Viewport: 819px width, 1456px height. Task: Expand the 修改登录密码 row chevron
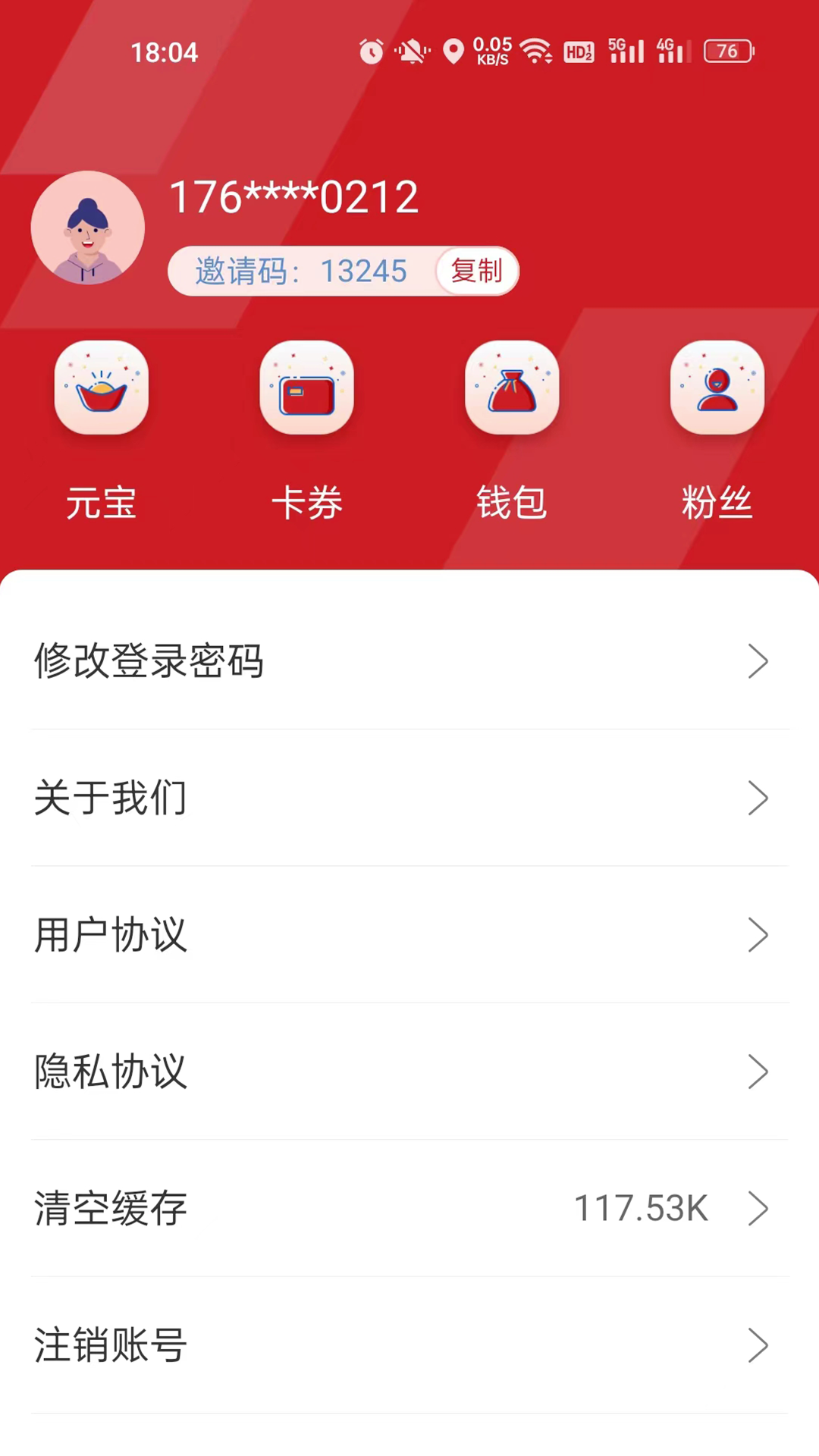[x=758, y=661]
